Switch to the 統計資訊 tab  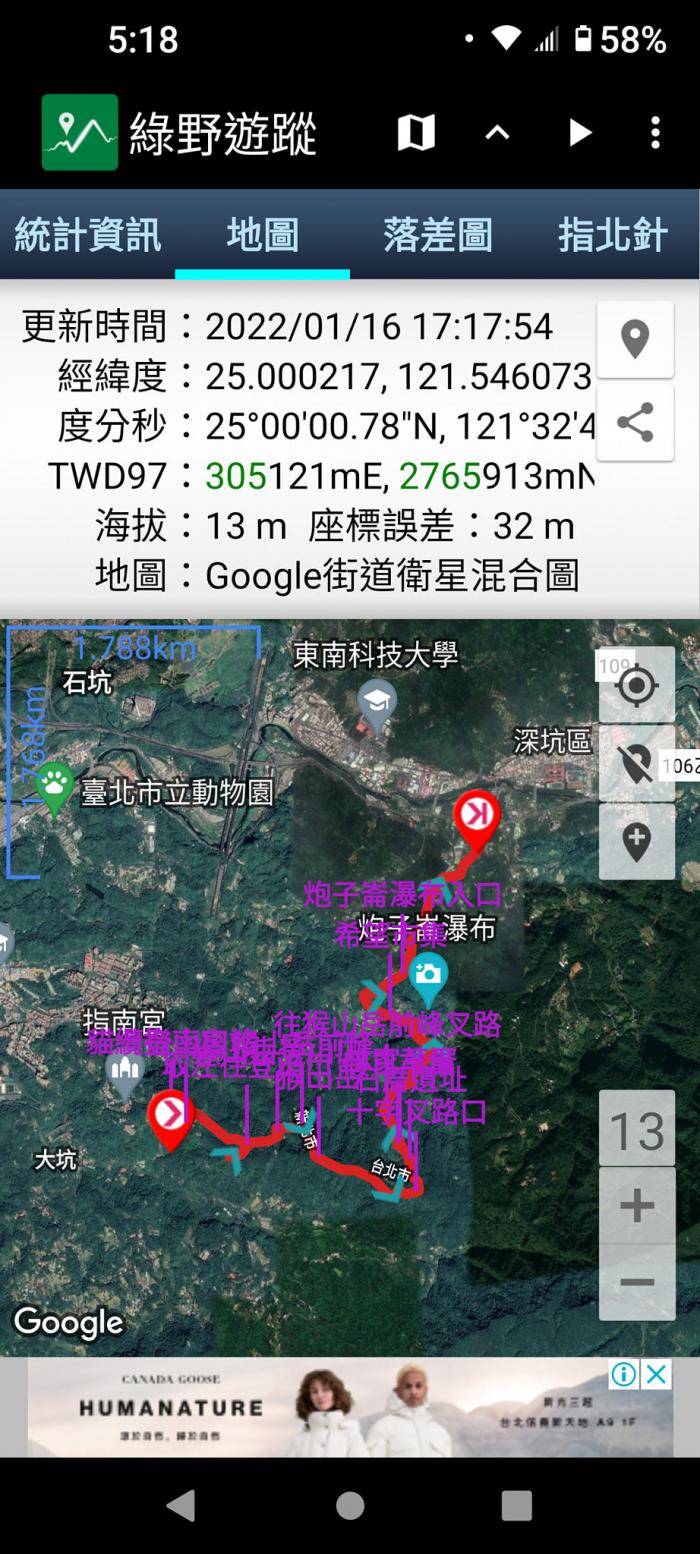pos(87,235)
